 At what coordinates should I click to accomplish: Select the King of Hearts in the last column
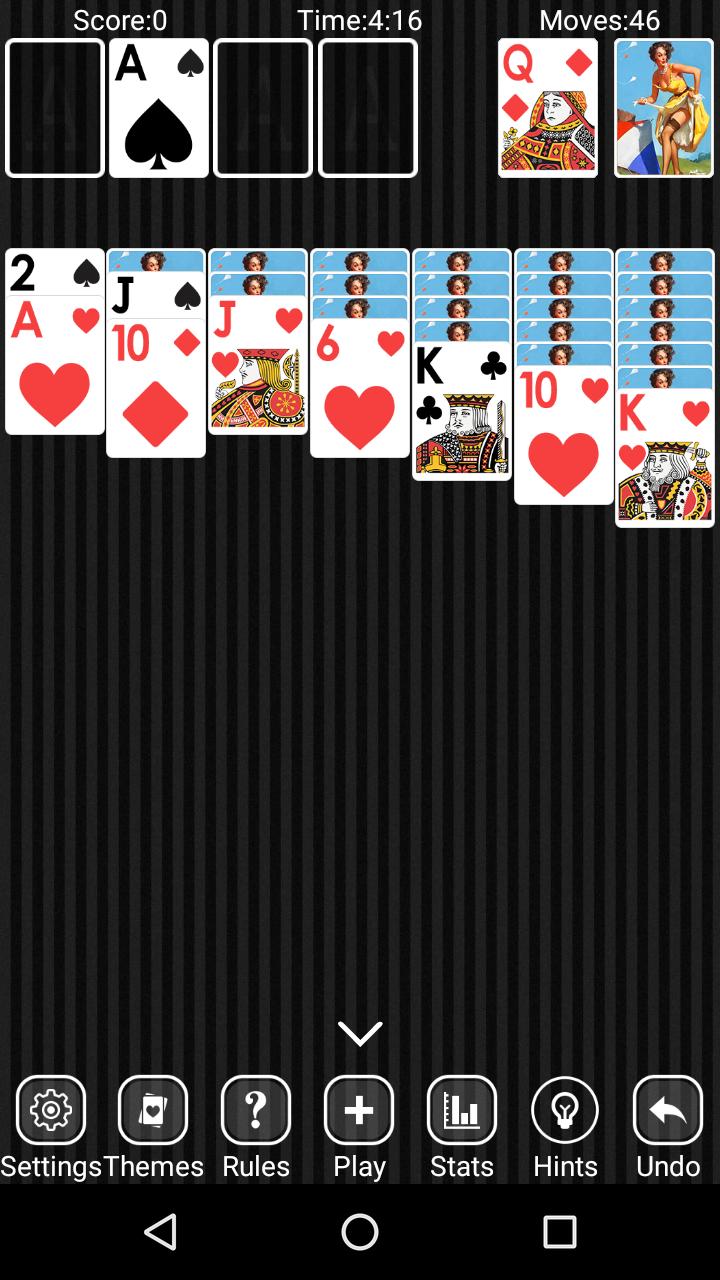coord(664,460)
